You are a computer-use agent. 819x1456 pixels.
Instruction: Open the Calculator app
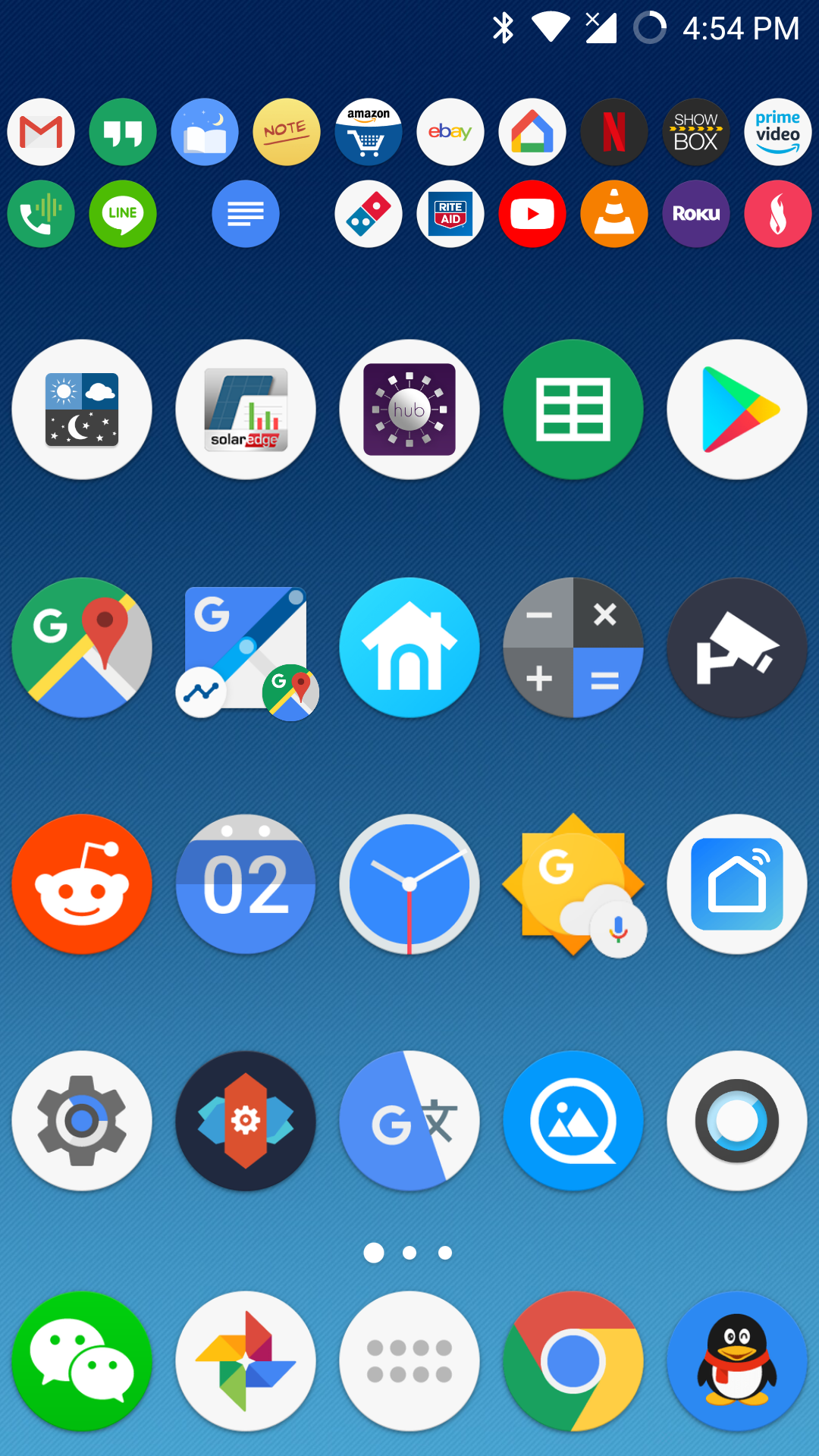tap(573, 648)
